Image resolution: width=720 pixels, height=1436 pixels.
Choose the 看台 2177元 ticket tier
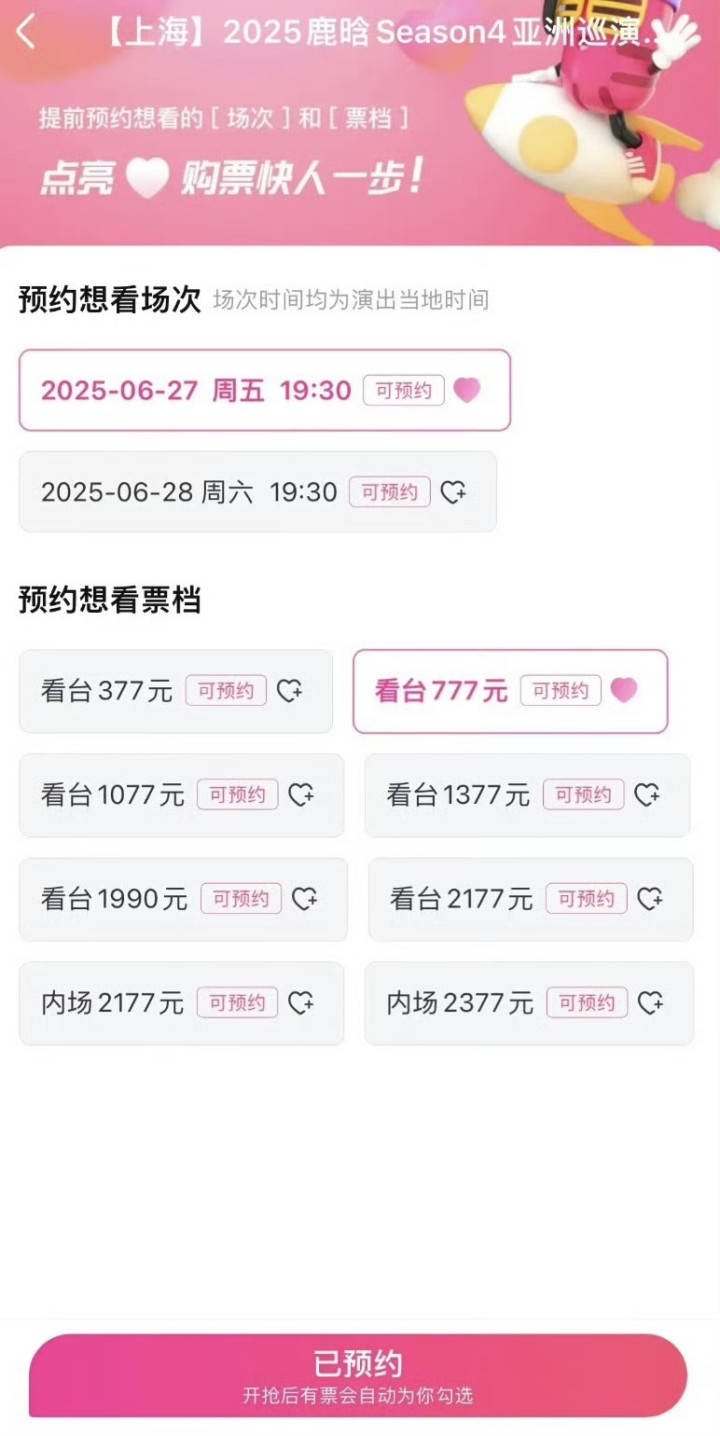click(531, 899)
